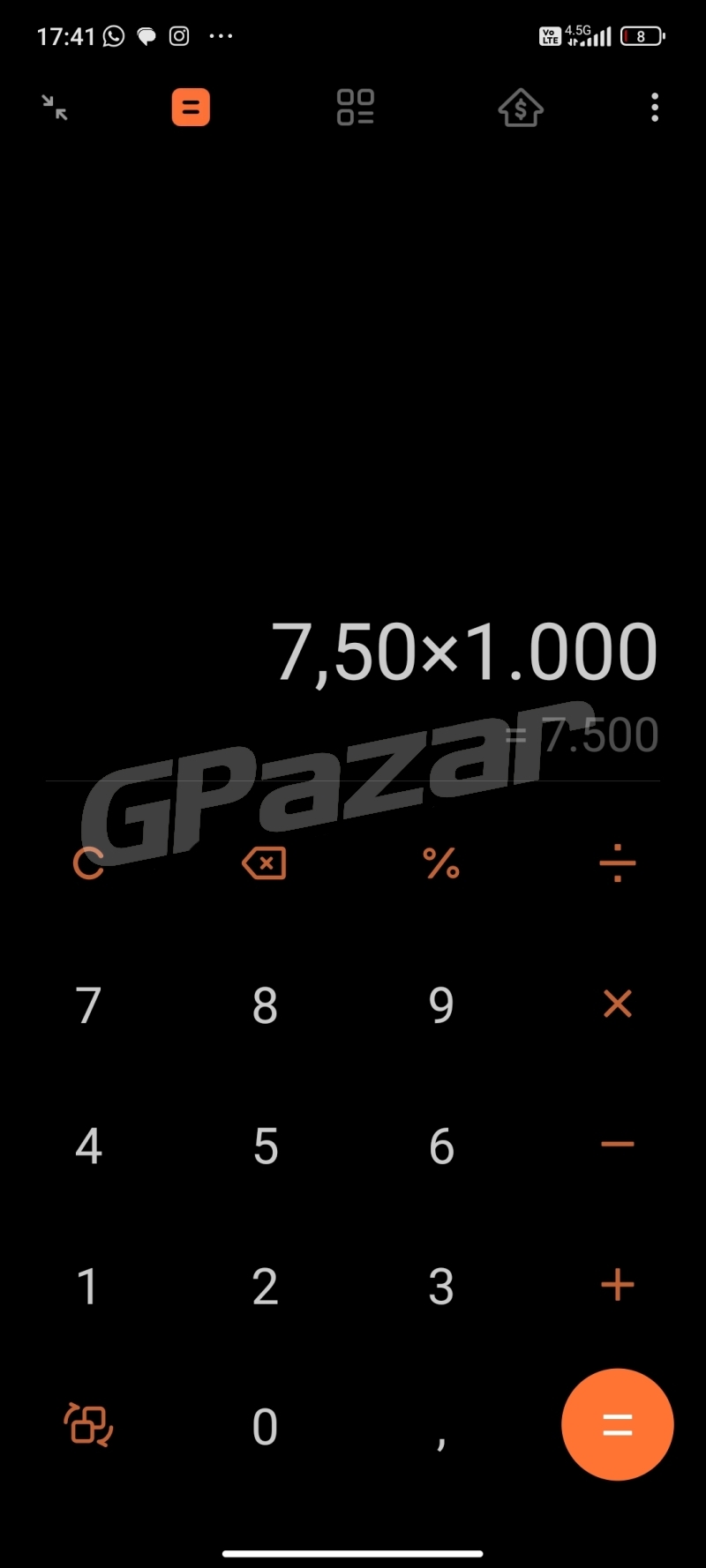Open the finance calculator tab

tap(521, 108)
